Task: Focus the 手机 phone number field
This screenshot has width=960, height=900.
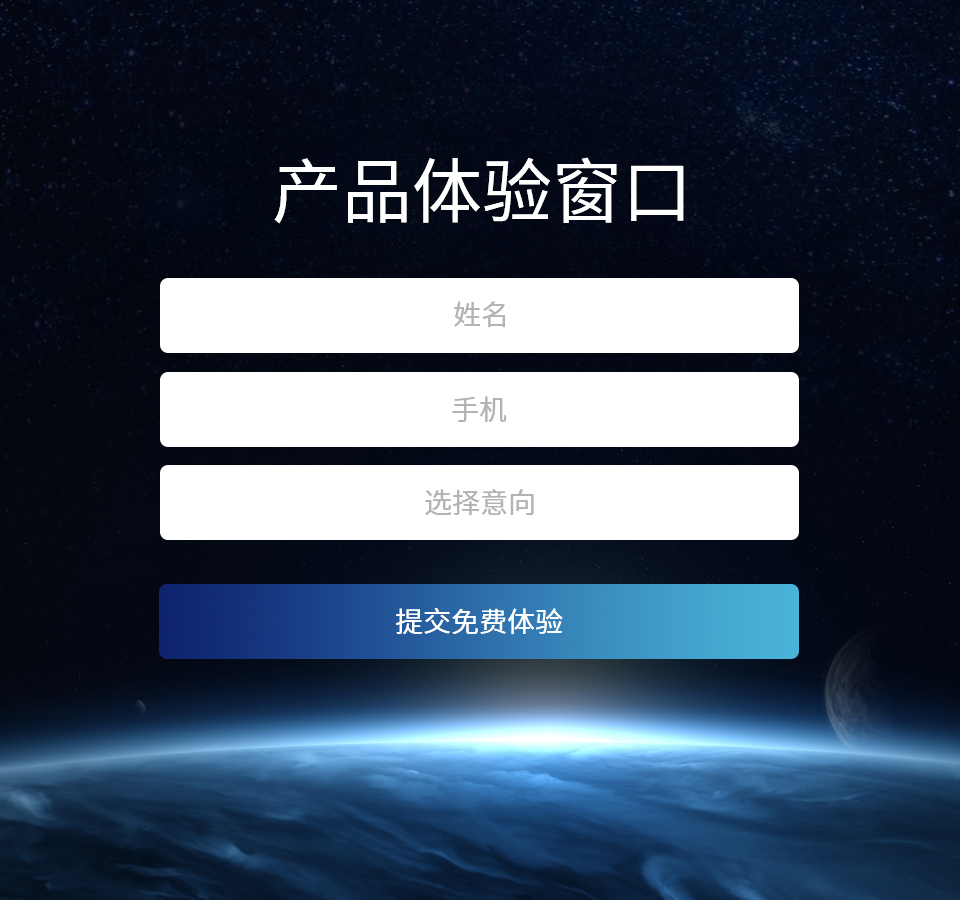Action: pos(479,409)
